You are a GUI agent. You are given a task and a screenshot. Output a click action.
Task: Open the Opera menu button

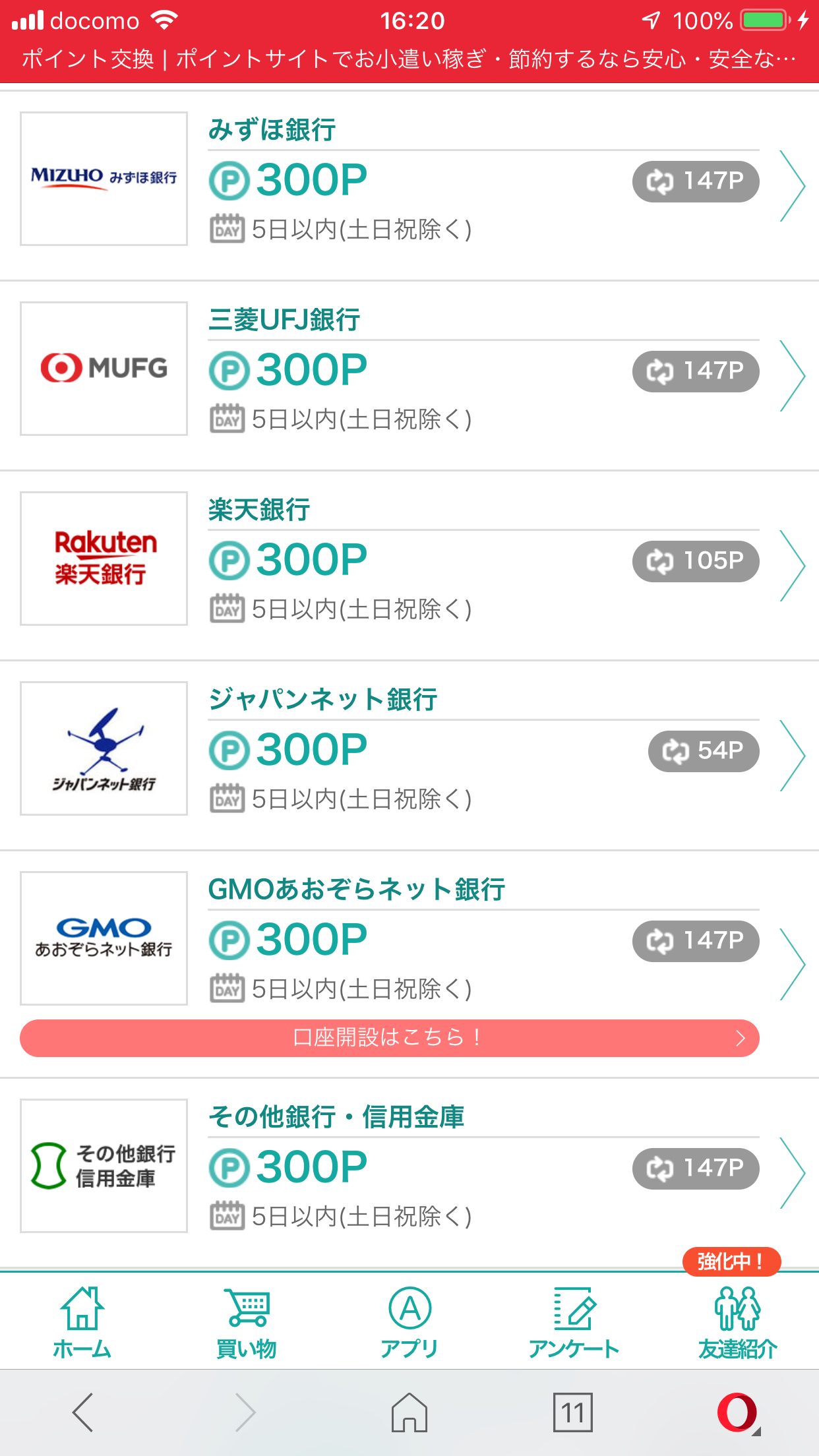(x=737, y=1412)
